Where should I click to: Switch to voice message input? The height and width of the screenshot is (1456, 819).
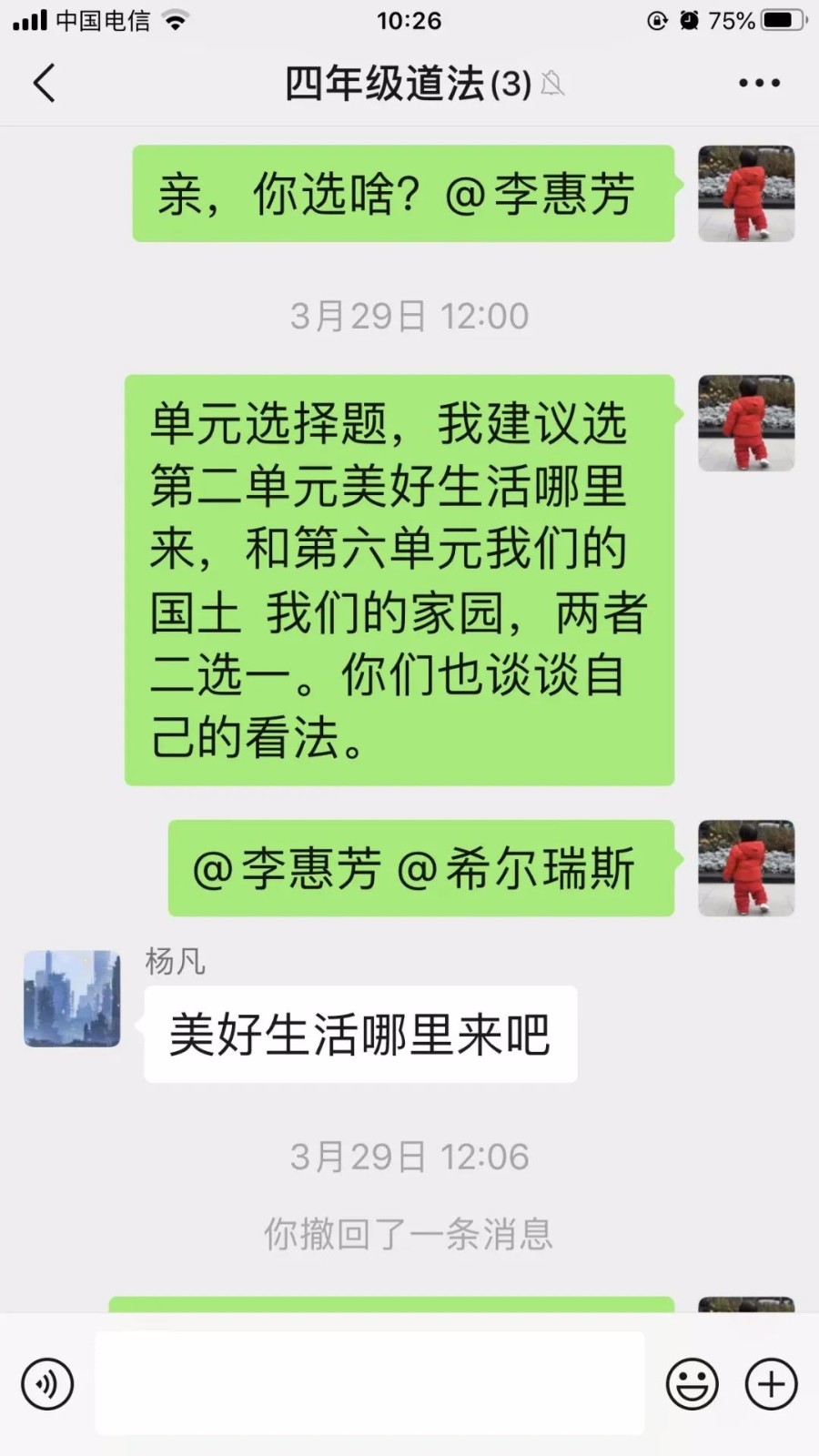point(47,1384)
